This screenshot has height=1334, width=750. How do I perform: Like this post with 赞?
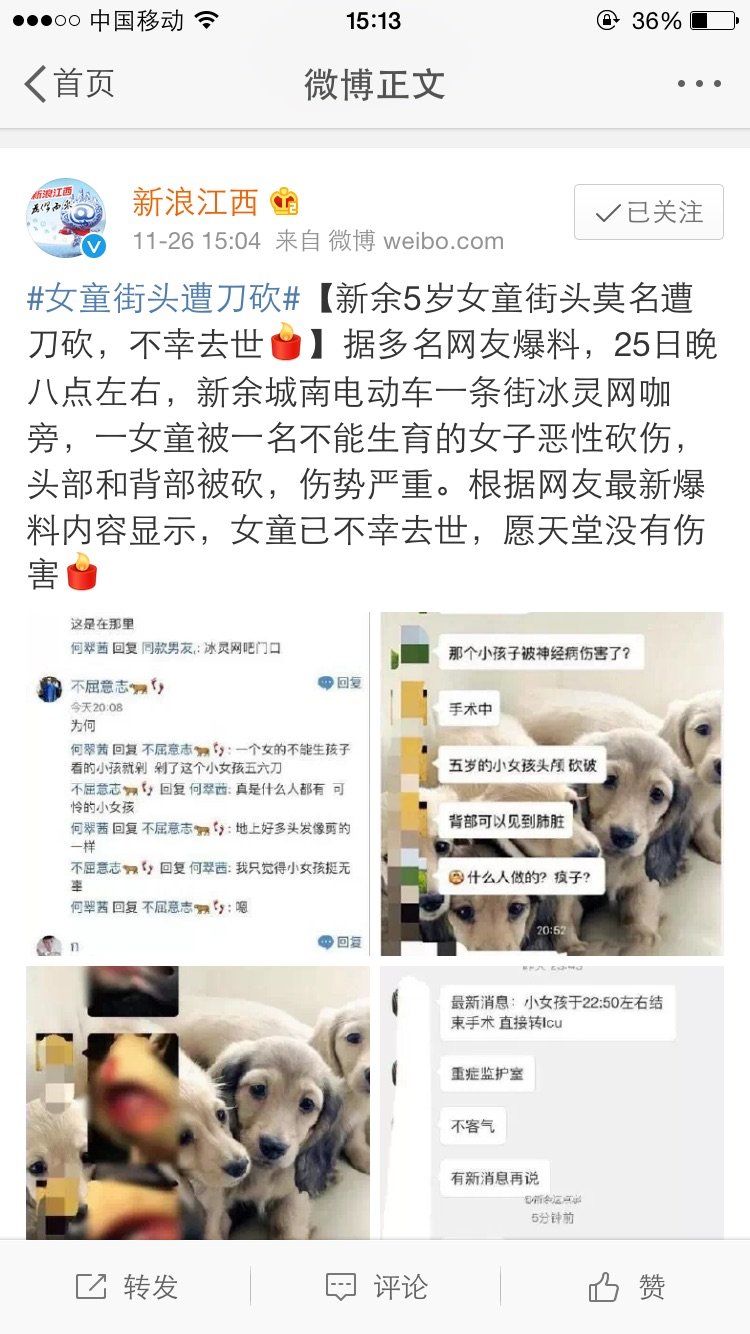[627, 1287]
